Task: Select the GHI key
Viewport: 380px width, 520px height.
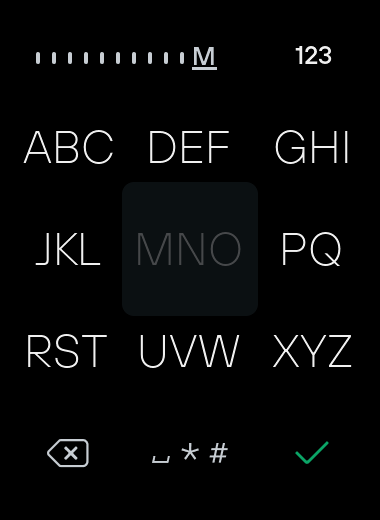Action: (x=312, y=147)
